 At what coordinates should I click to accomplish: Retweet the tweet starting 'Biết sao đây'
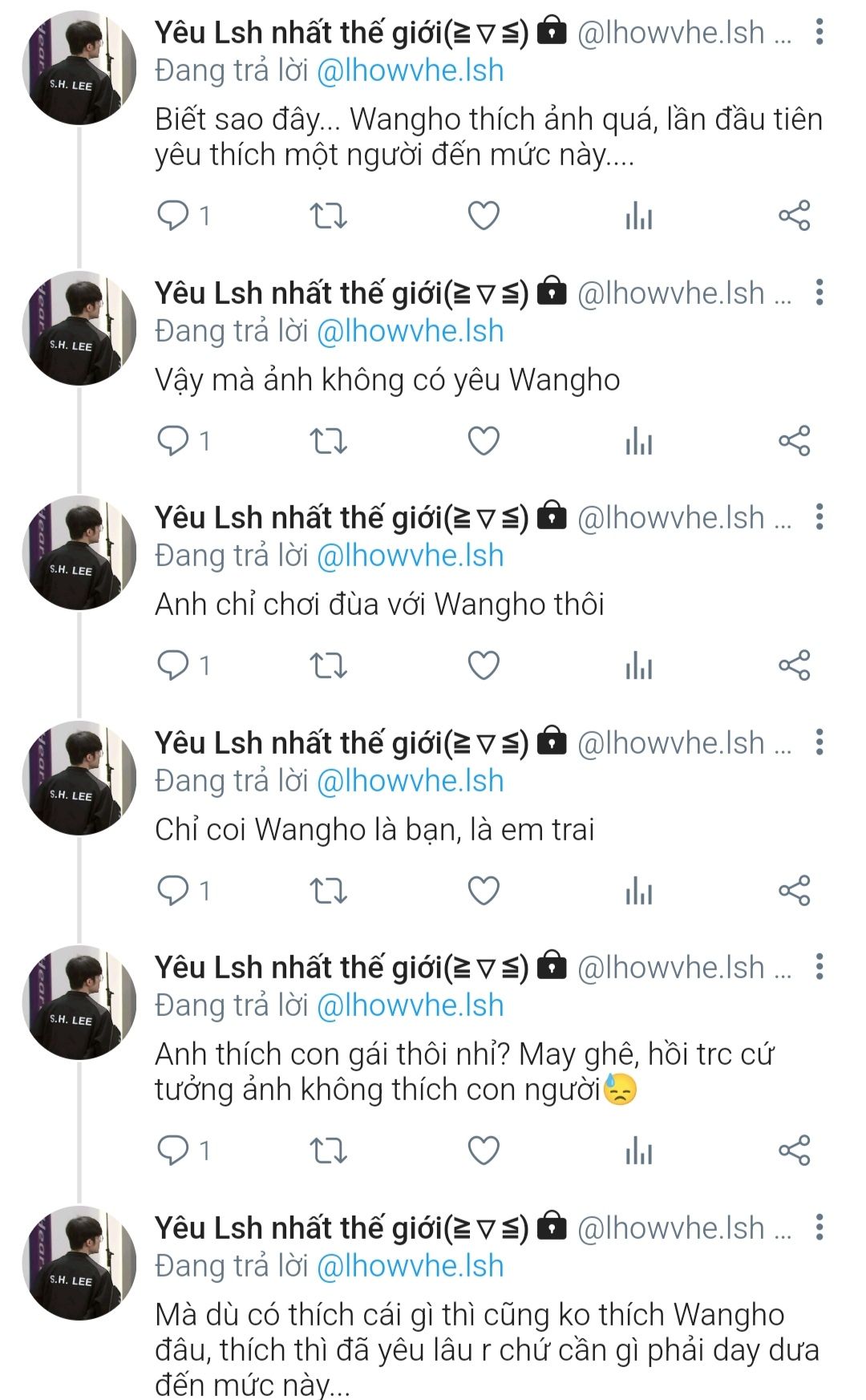pyautogui.click(x=328, y=216)
